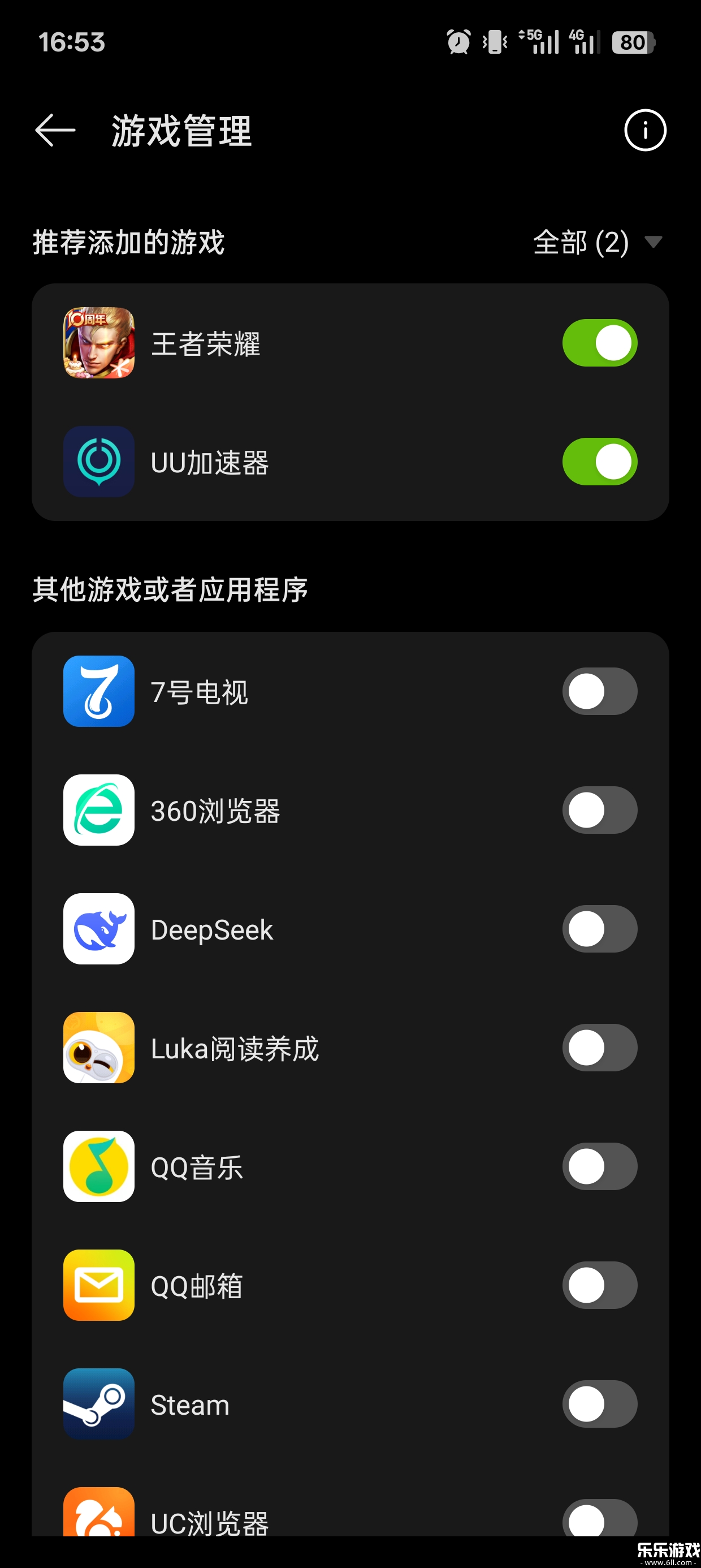The height and width of the screenshot is (1568, 701).
Task: Turn off the UU加速器 toggle
Action: tap(599, 462)
